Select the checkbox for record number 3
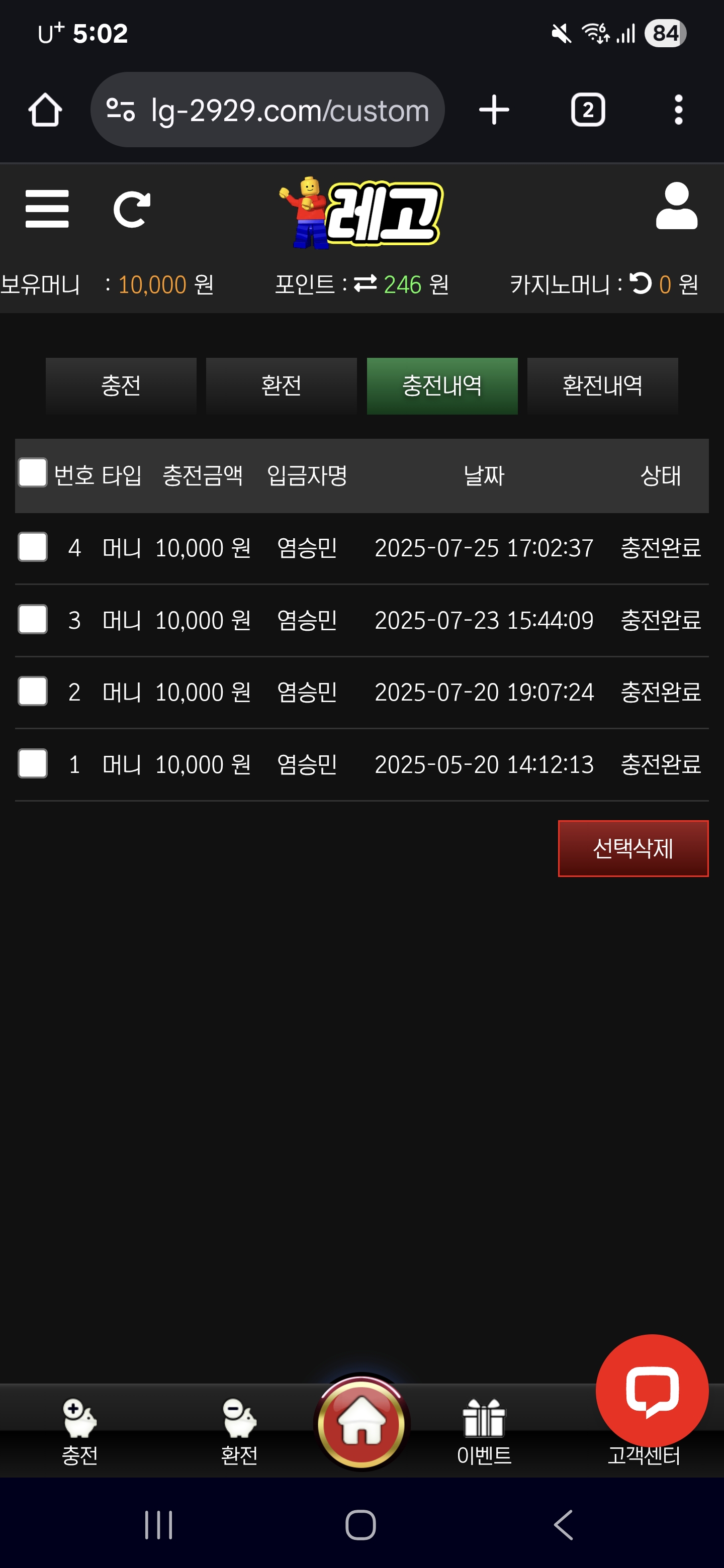Screen dimensions: 724x1568 [x=33, y=619]
